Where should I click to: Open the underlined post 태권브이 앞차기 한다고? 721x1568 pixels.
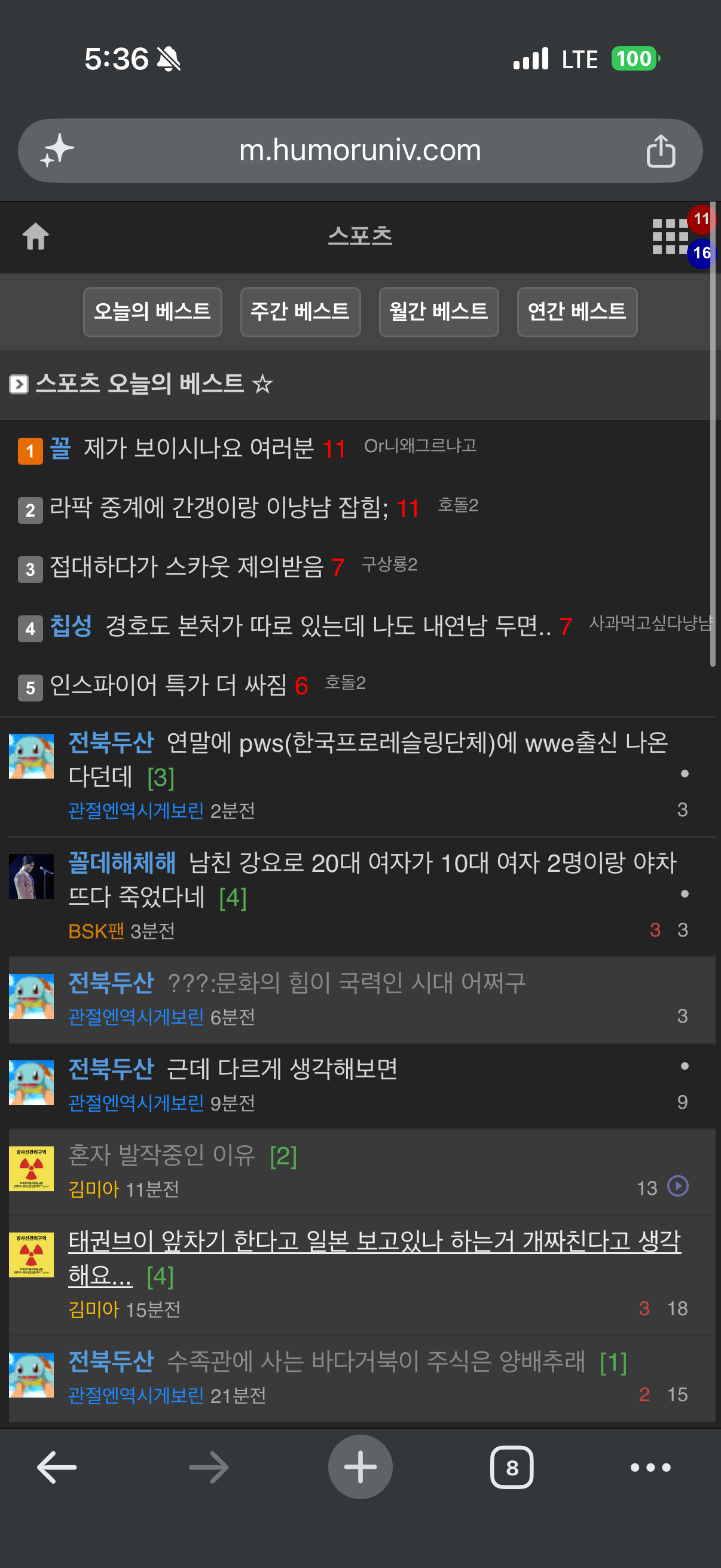pos(374,1258)
